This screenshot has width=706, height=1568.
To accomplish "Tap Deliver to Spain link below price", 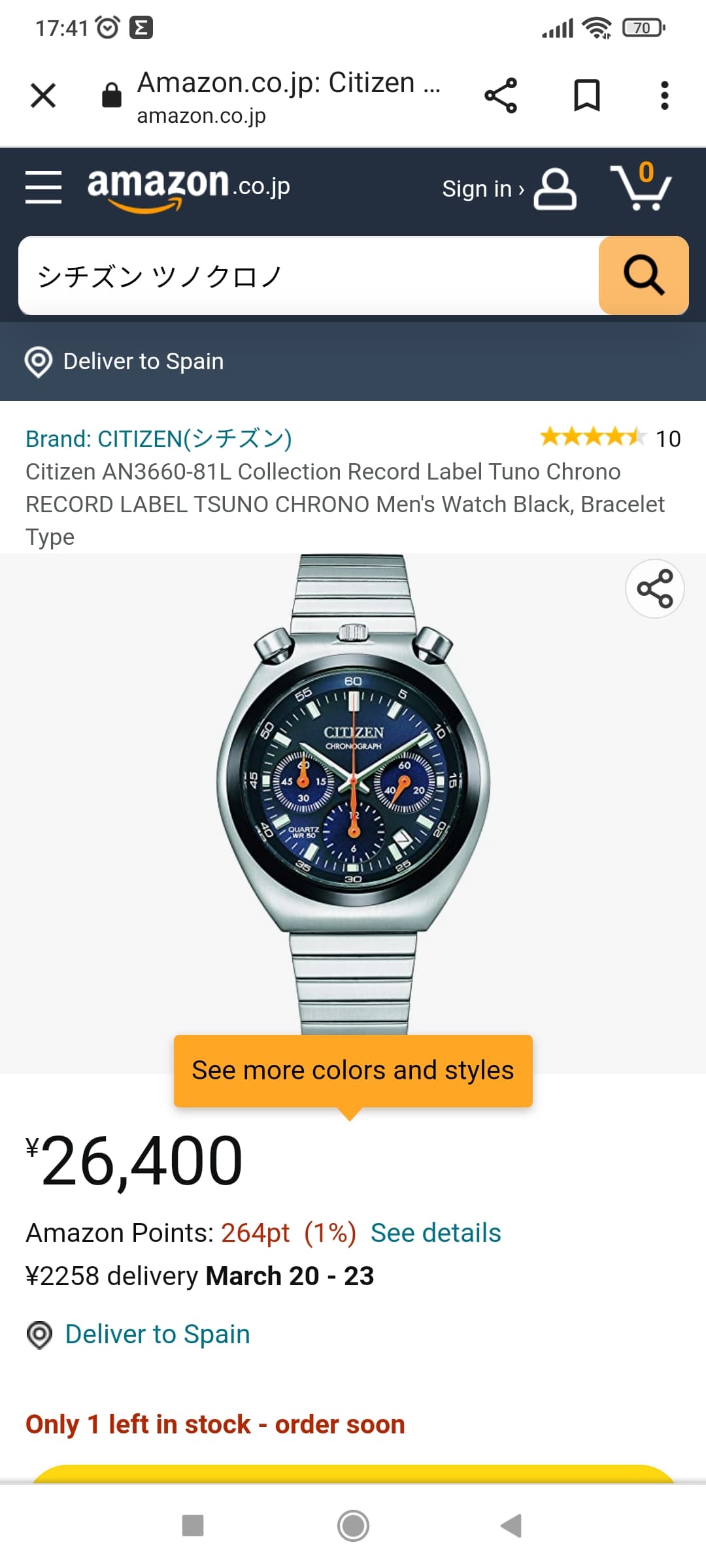I will coord(158,1334).
